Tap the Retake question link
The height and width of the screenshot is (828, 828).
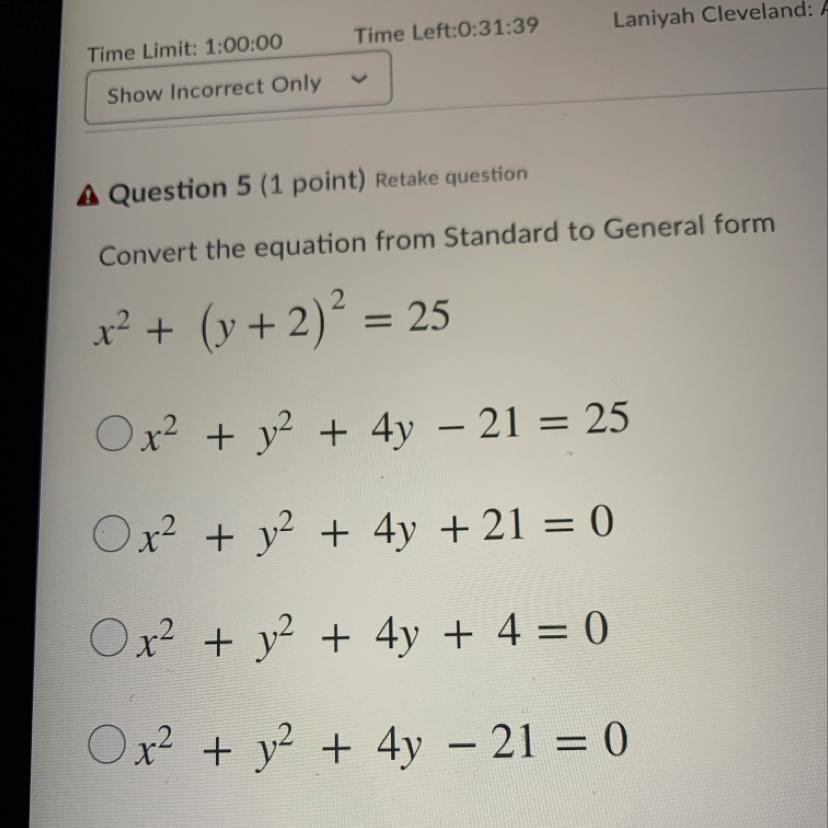click(x=451, y=176)
